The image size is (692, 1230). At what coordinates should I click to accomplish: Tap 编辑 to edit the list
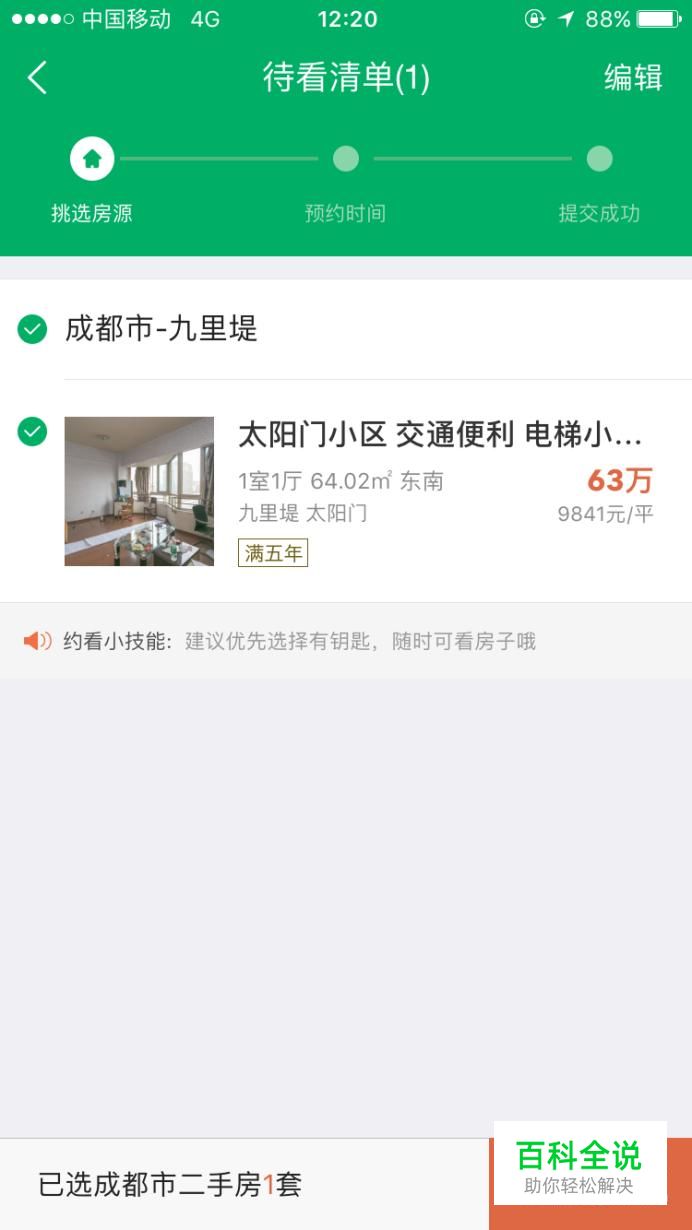pos(633,78)
